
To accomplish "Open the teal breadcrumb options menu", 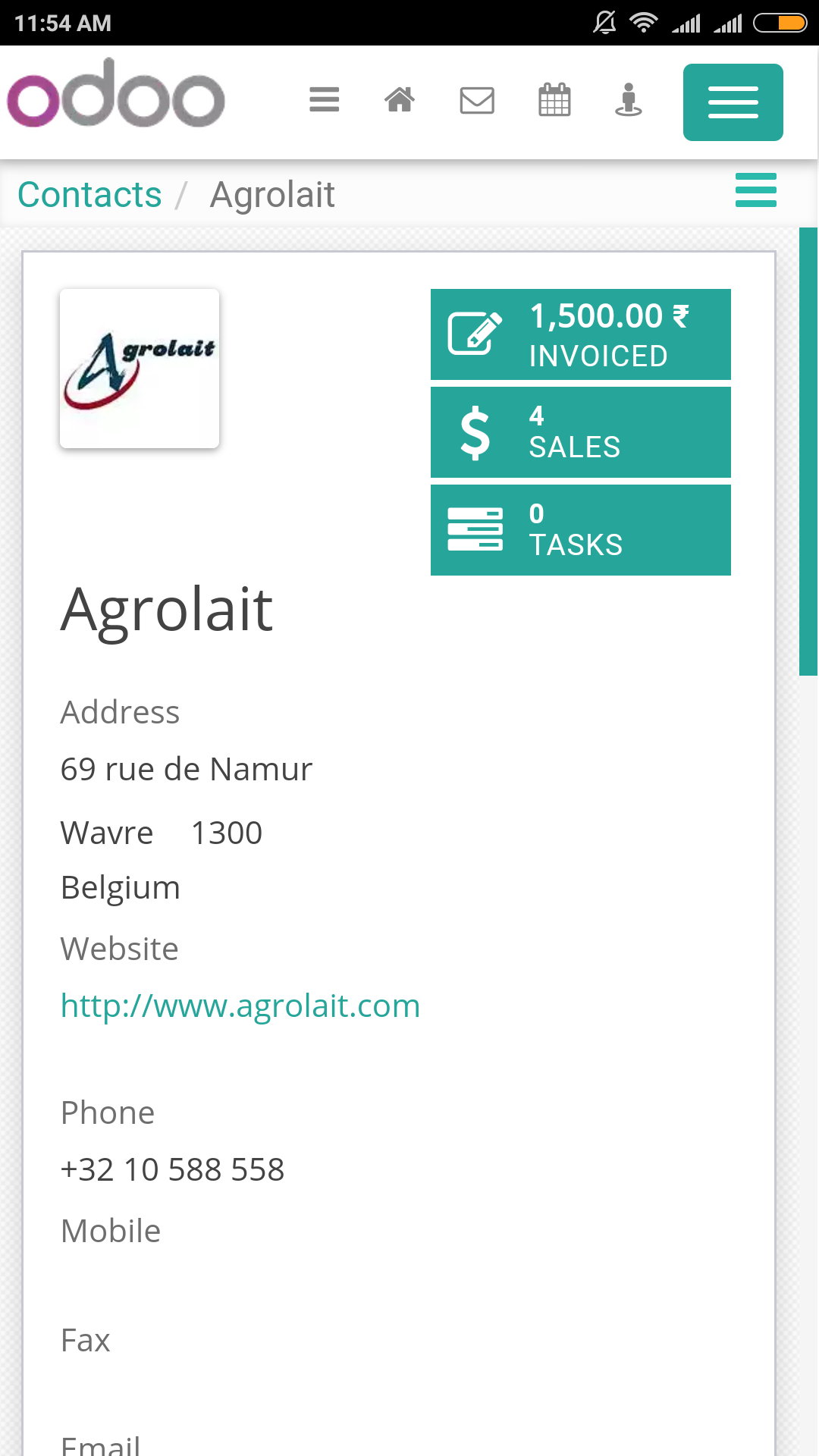I will (x=756, y=190).
